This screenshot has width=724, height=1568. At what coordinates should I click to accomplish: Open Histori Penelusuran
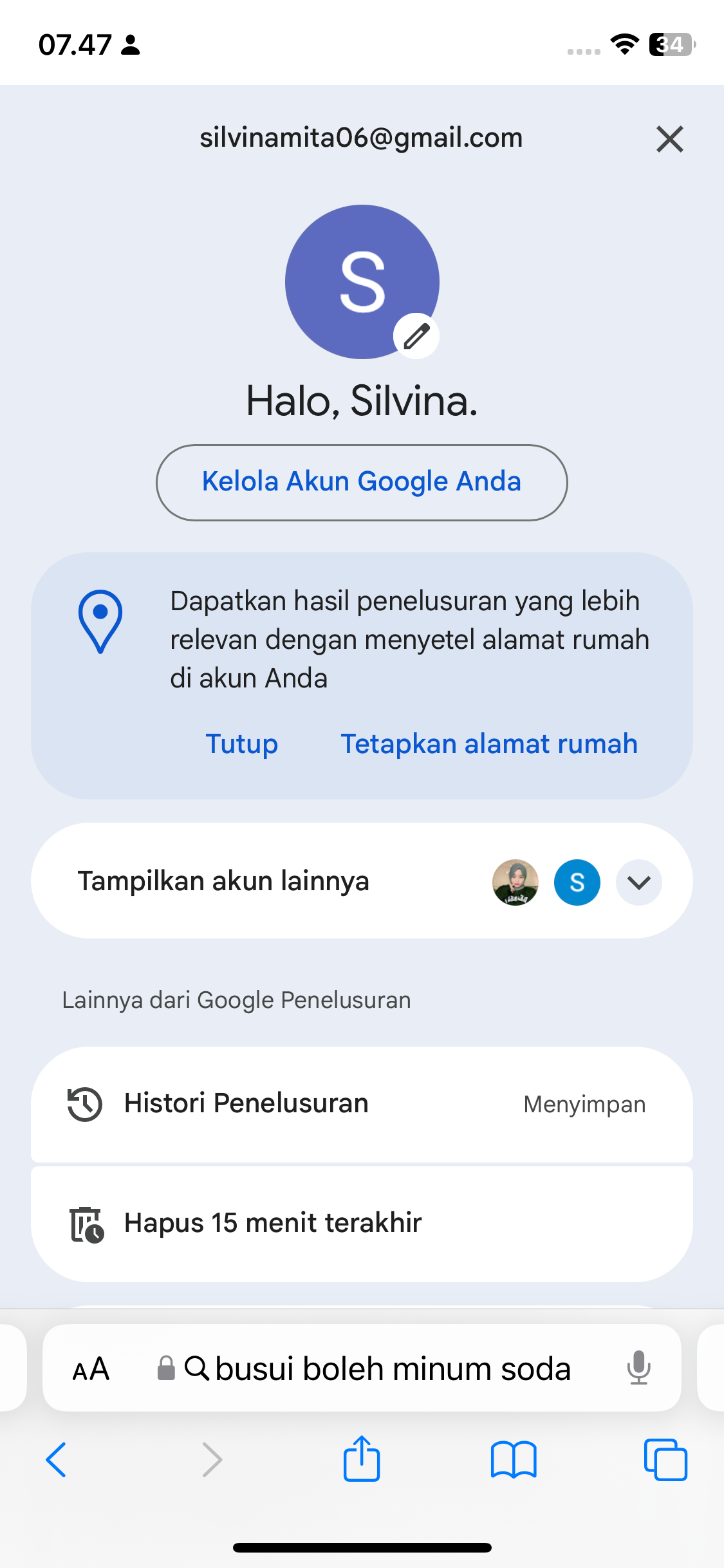(362, 1104)
